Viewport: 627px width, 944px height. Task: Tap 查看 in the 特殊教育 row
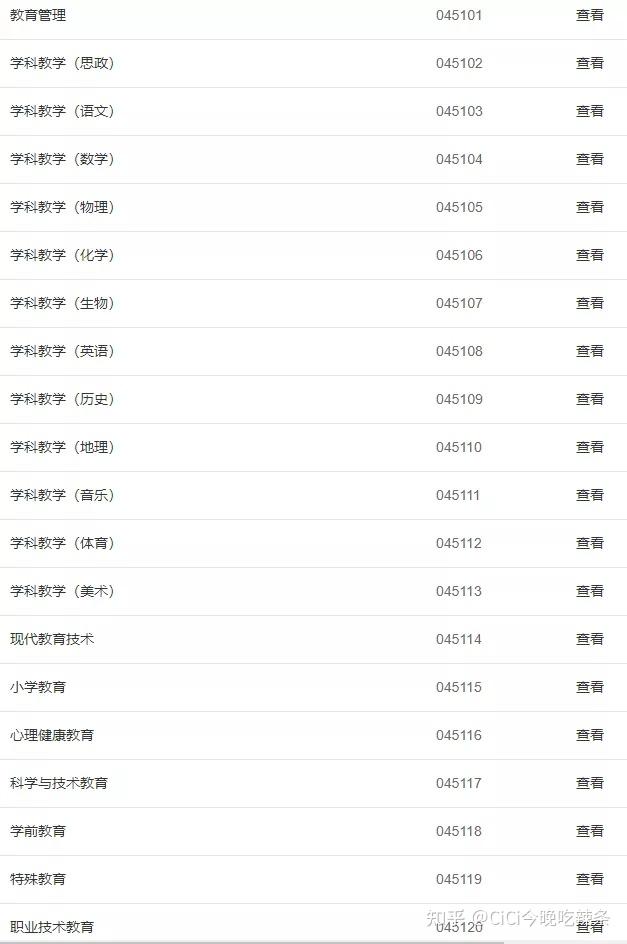590,879
